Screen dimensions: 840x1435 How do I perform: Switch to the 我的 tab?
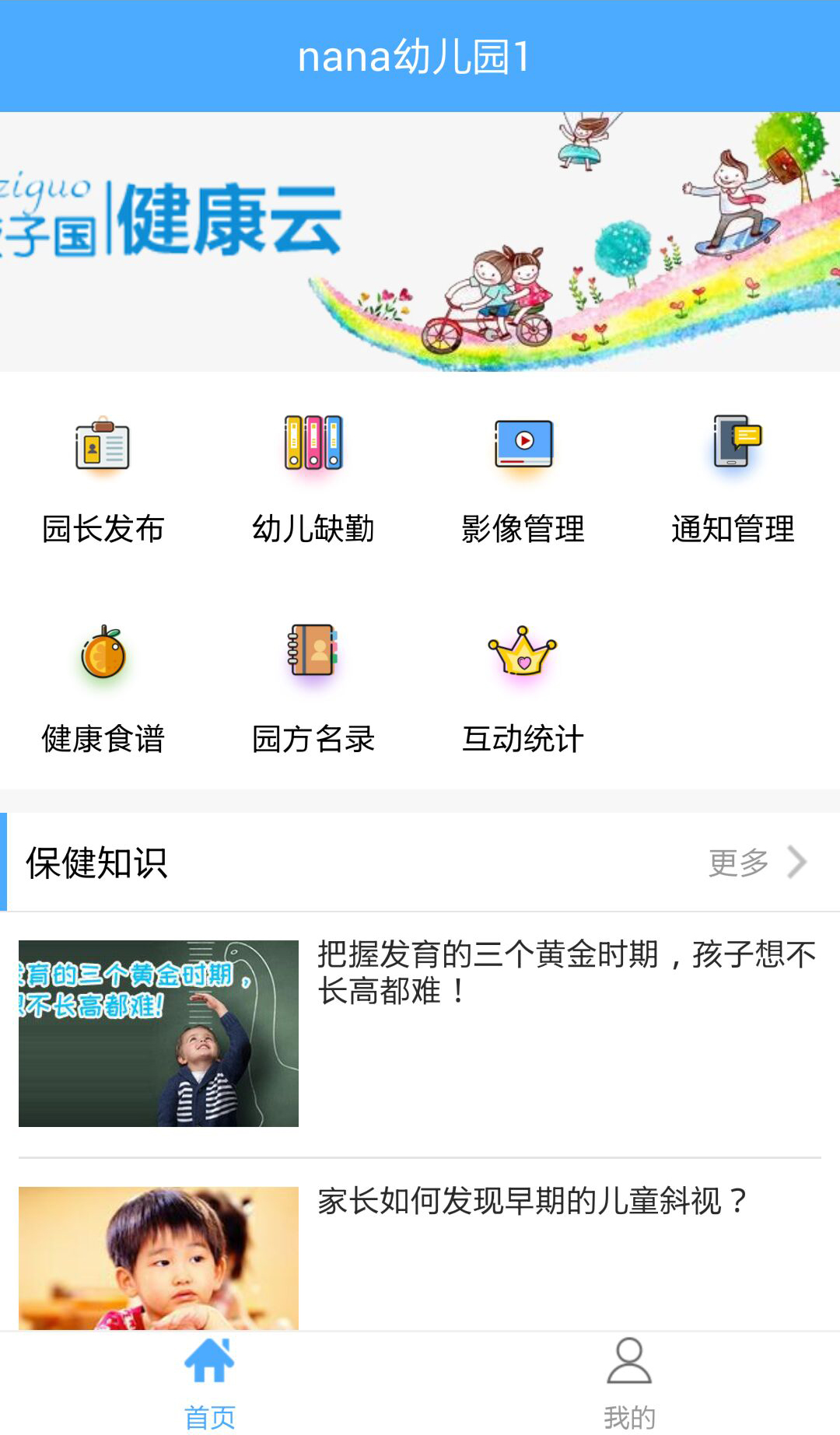coord(629,1383)
